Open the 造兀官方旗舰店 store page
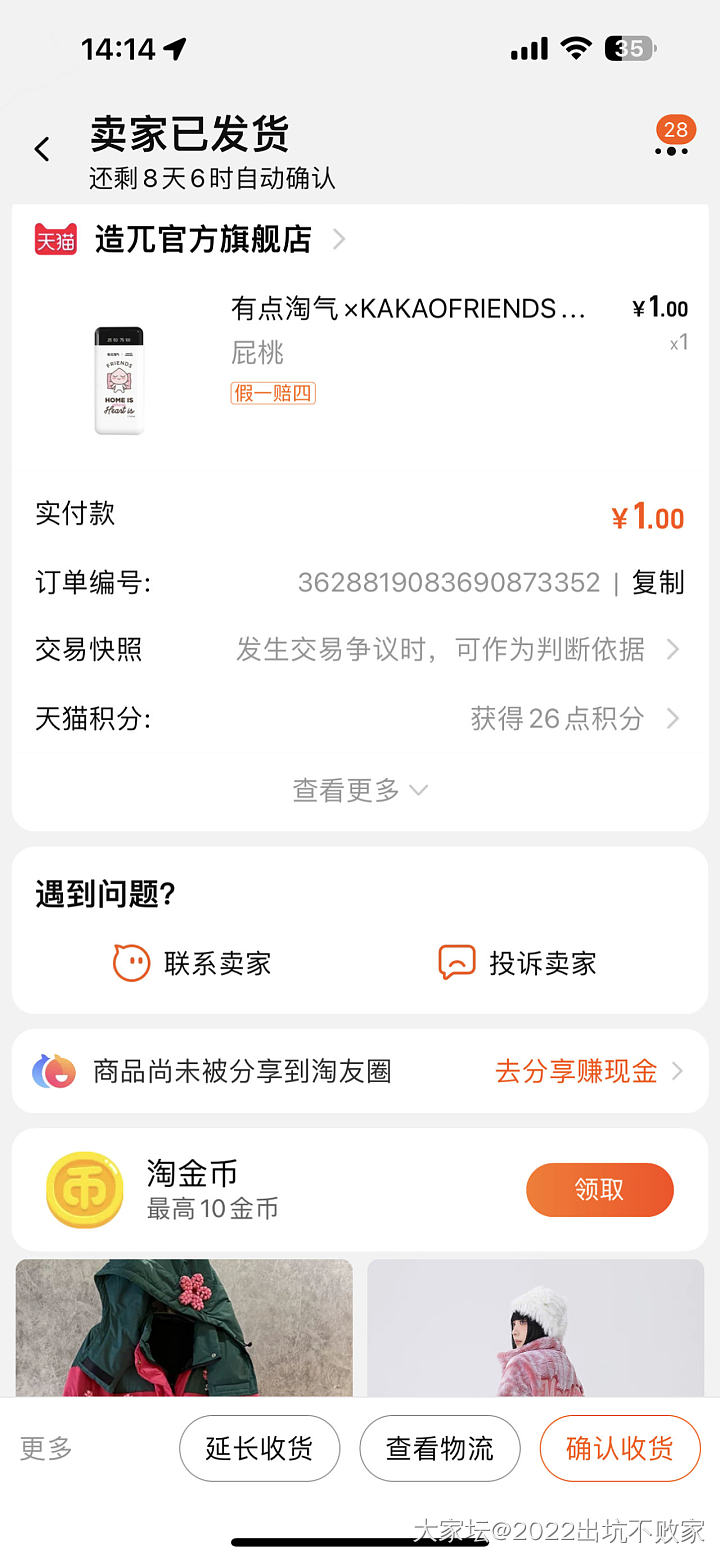 203,240
